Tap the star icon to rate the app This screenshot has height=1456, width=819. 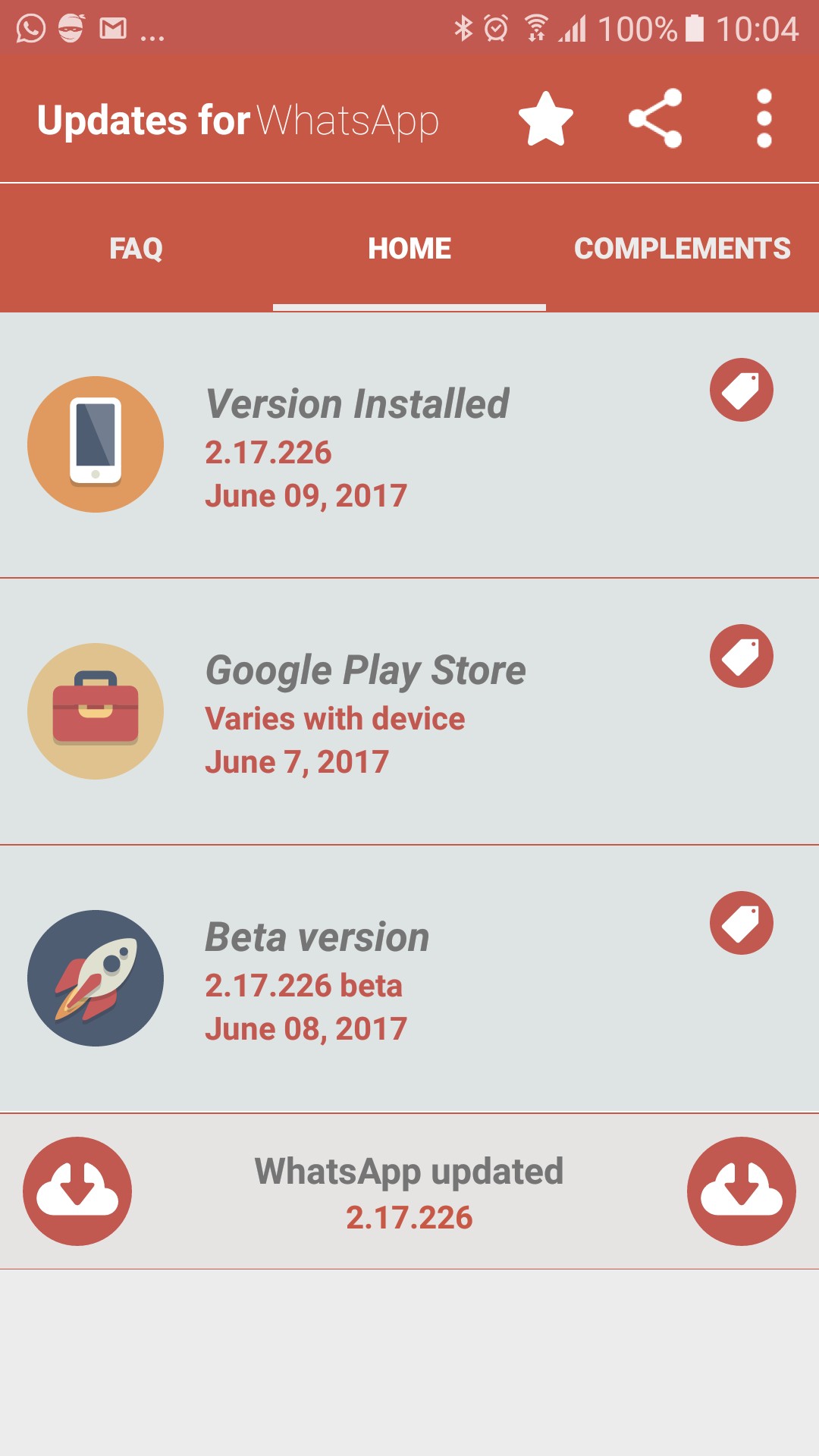click(545, 119)
